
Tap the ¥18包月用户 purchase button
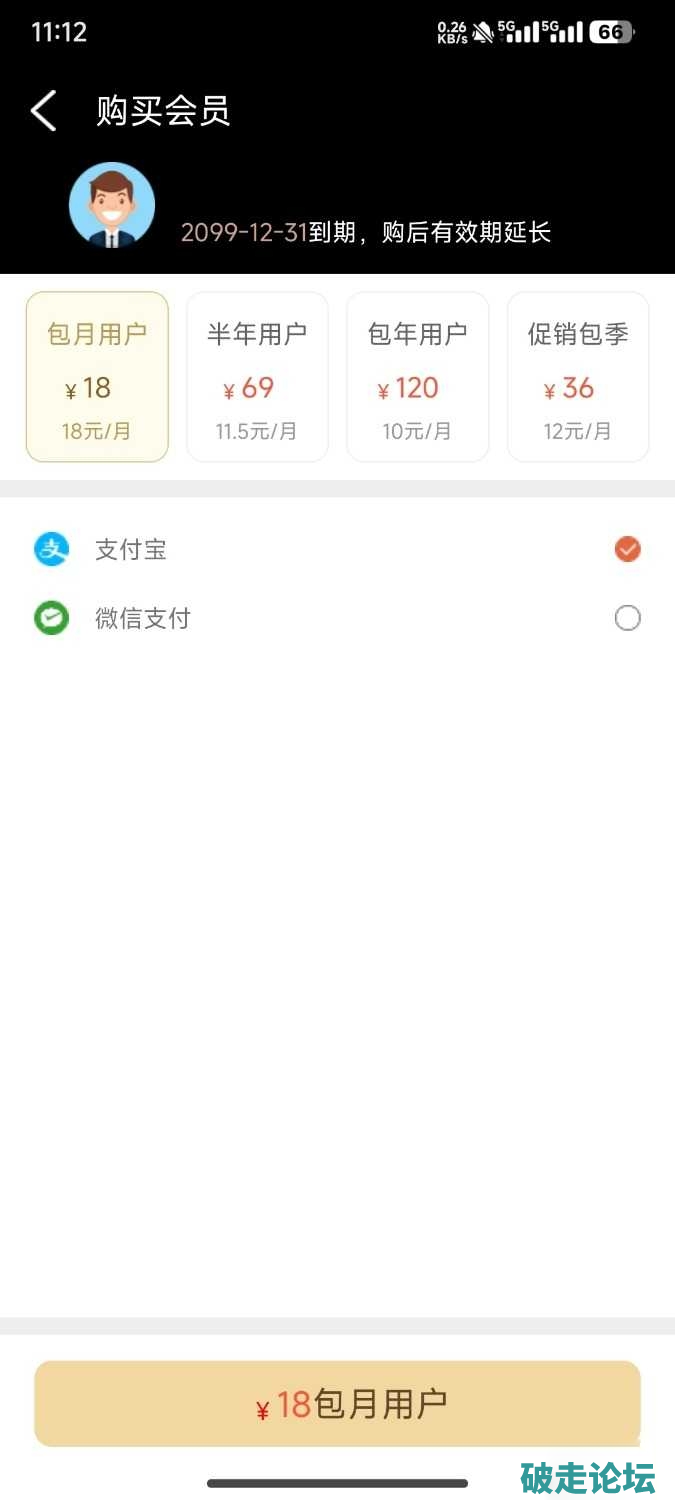point(337,1403)
